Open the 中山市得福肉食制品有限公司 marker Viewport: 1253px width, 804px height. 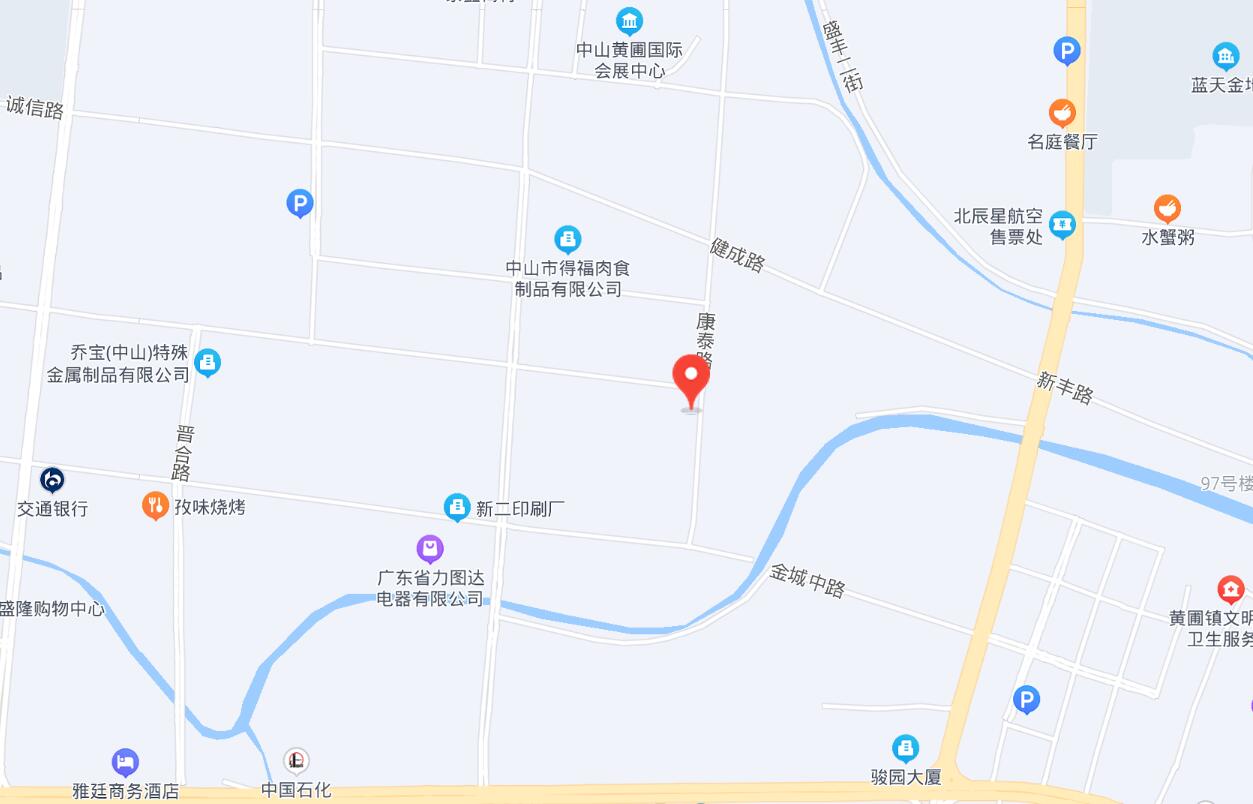click(568, 239)
